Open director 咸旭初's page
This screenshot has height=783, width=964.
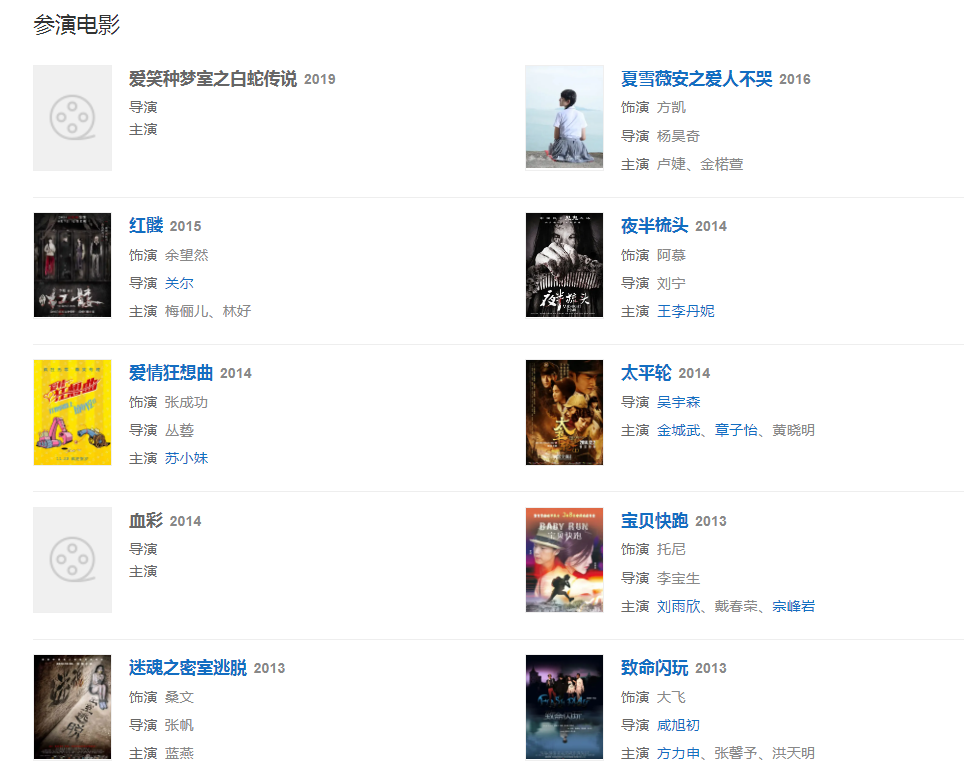tap(678, 725)
